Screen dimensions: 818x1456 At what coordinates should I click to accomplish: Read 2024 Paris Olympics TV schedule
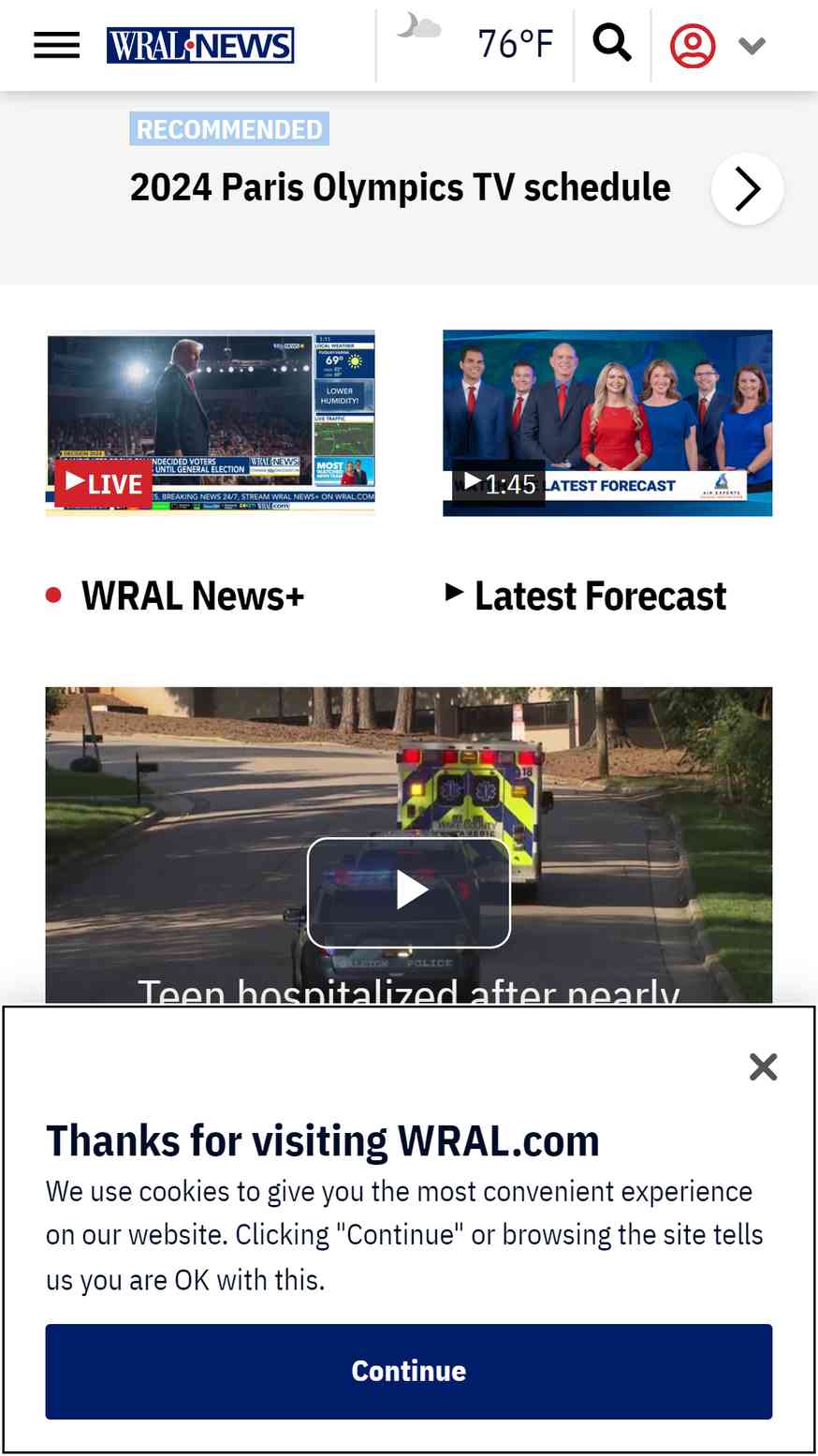tap(400, 187)
